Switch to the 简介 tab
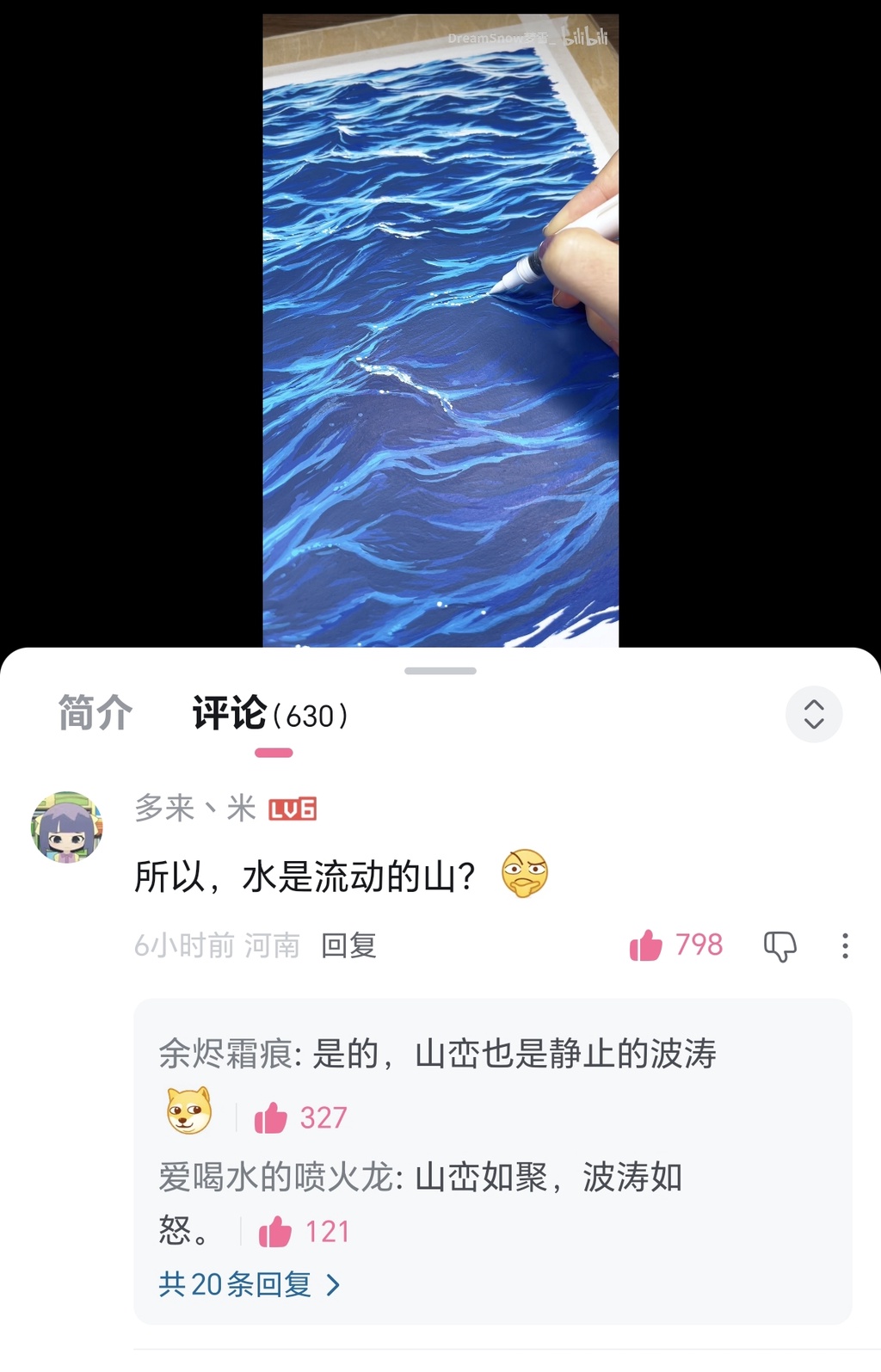881x1372 pixels. [x=95, y=714]
